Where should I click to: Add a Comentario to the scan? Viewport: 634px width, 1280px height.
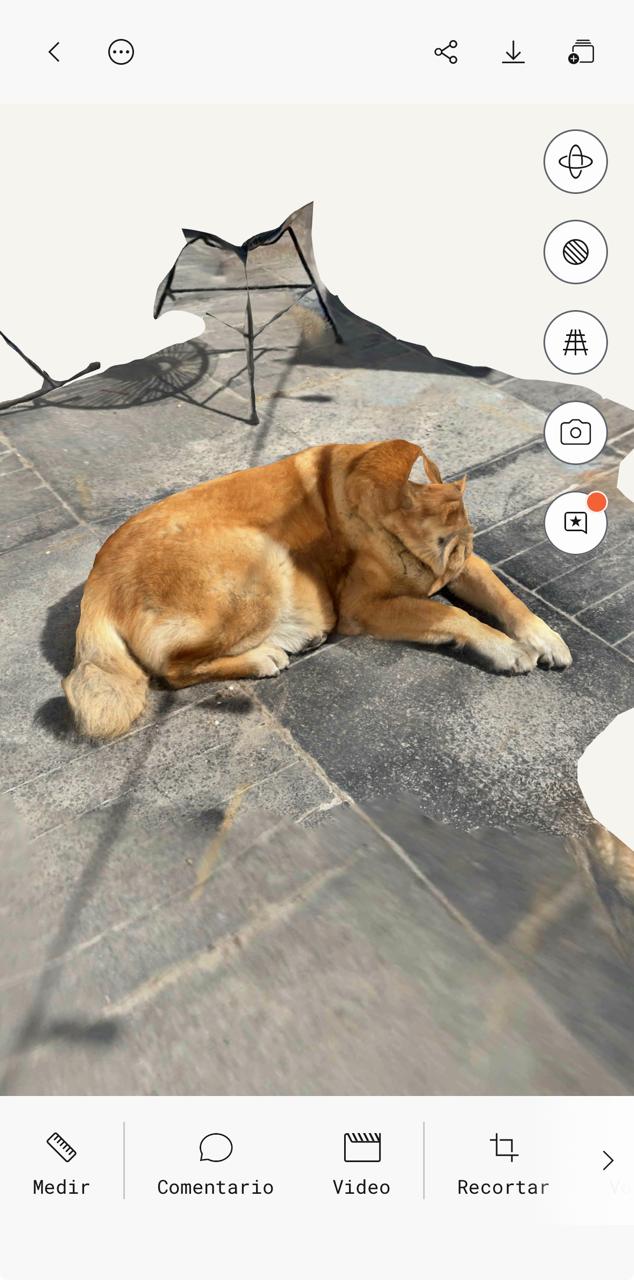[x=215, y=1162]
